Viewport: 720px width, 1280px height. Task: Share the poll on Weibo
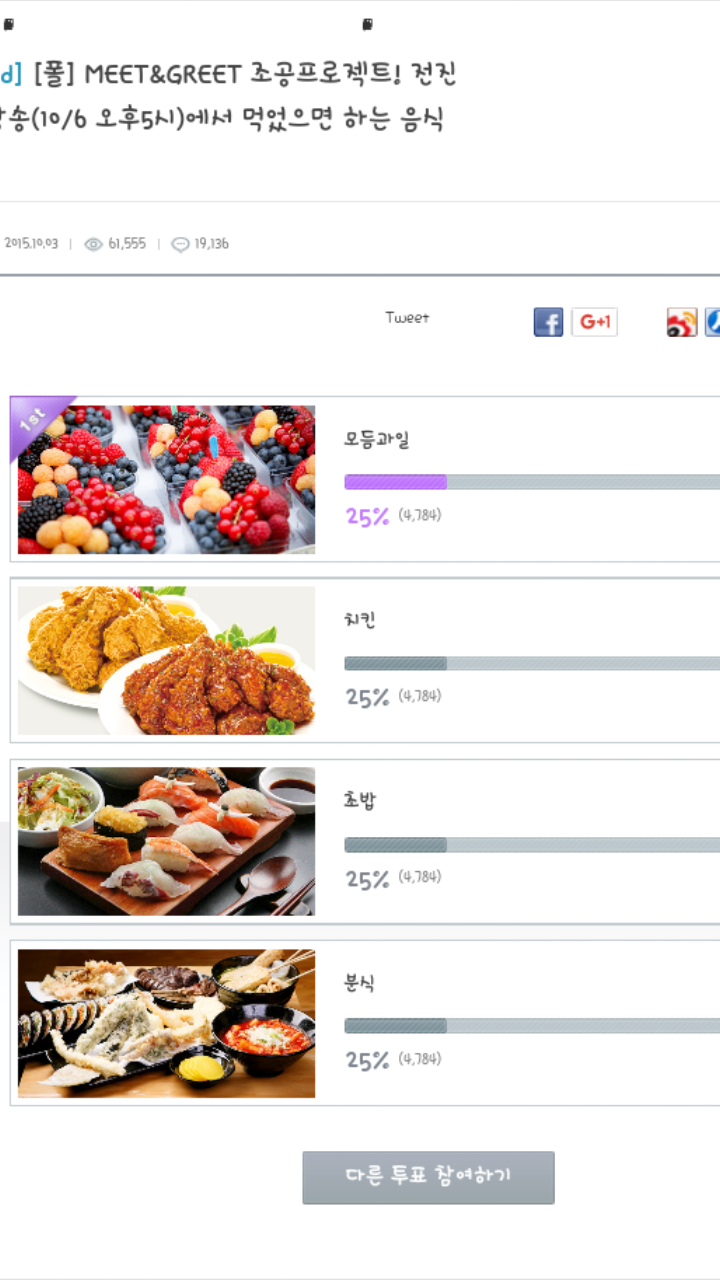[x=682, y=322]
